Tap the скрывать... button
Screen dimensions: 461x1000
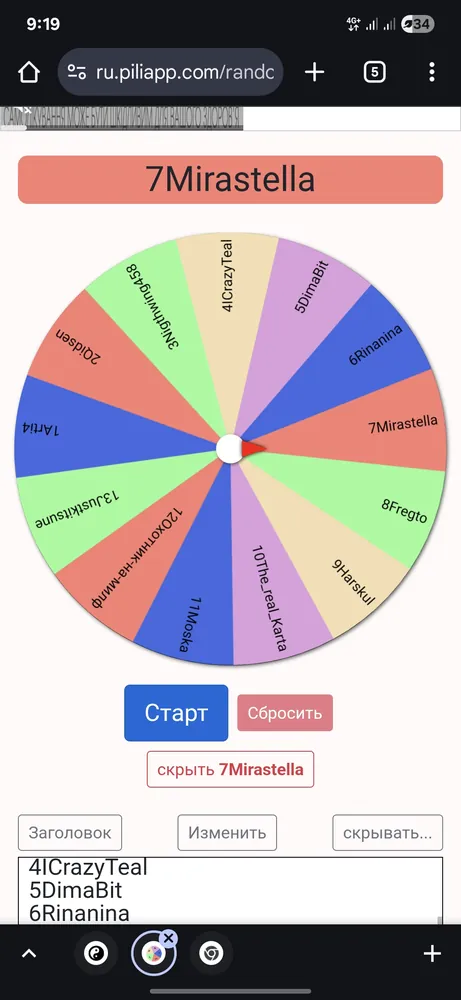click(388, 832)
